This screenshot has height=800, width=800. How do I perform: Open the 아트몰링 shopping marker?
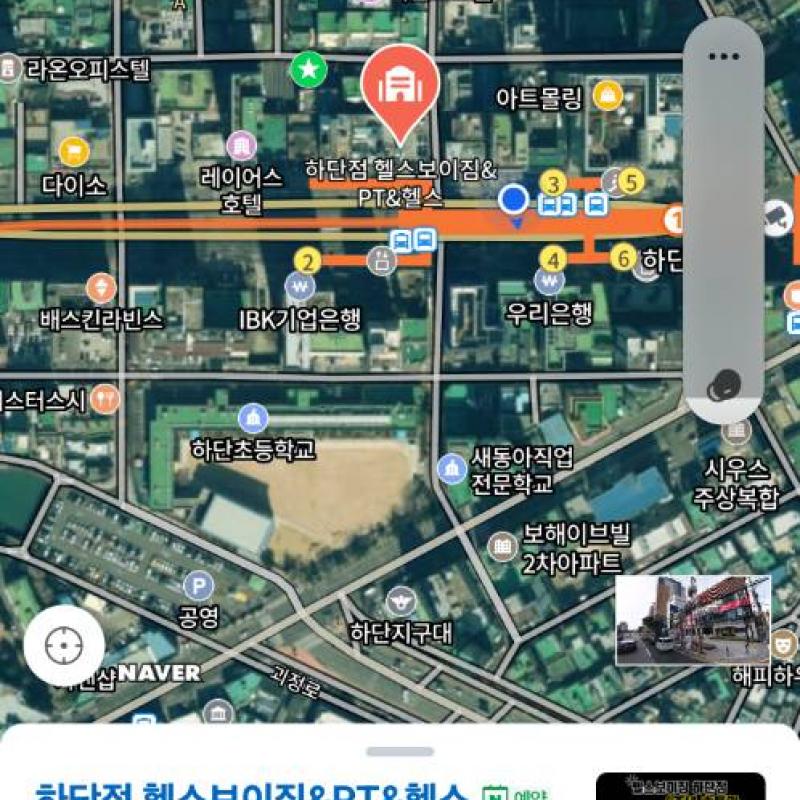607,97
